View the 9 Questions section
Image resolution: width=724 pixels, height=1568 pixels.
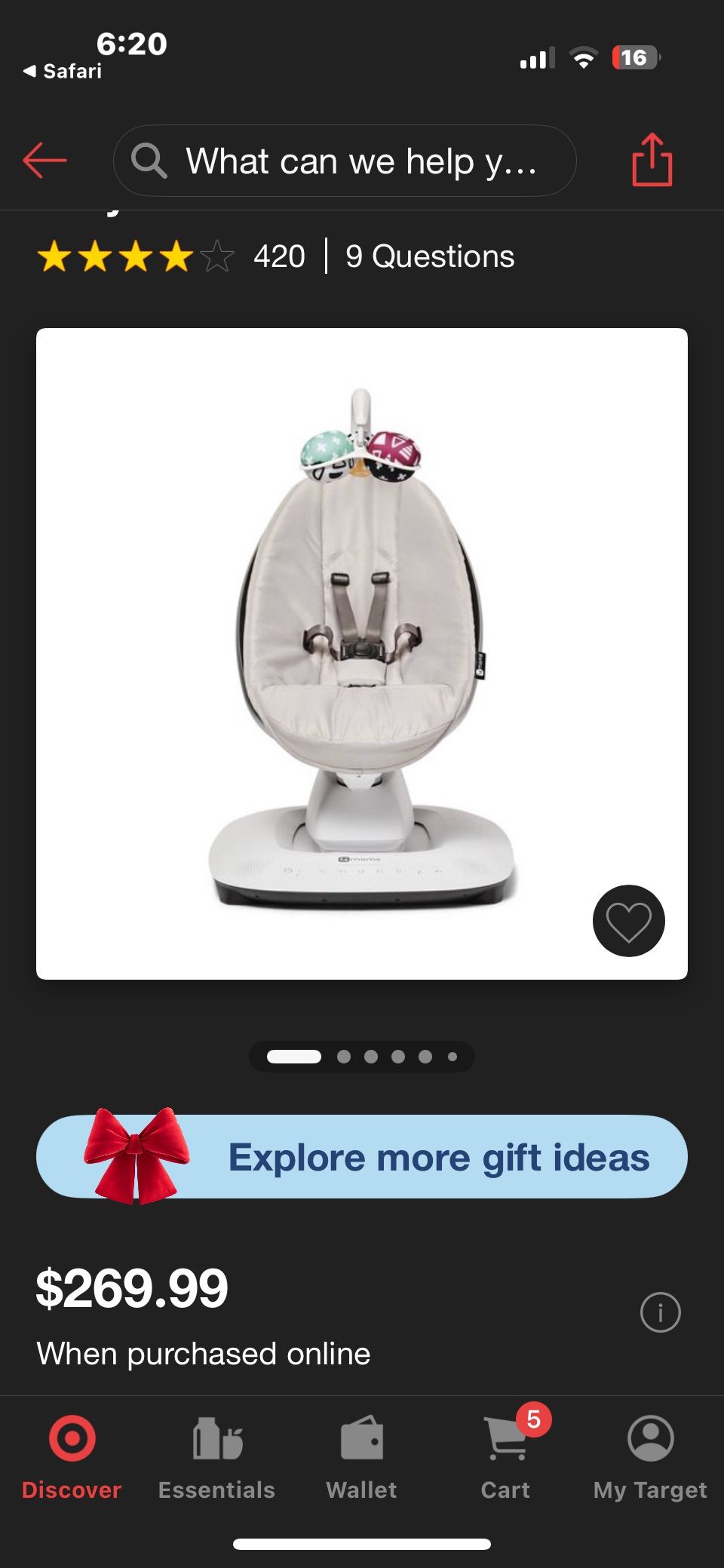pos(429,256)
